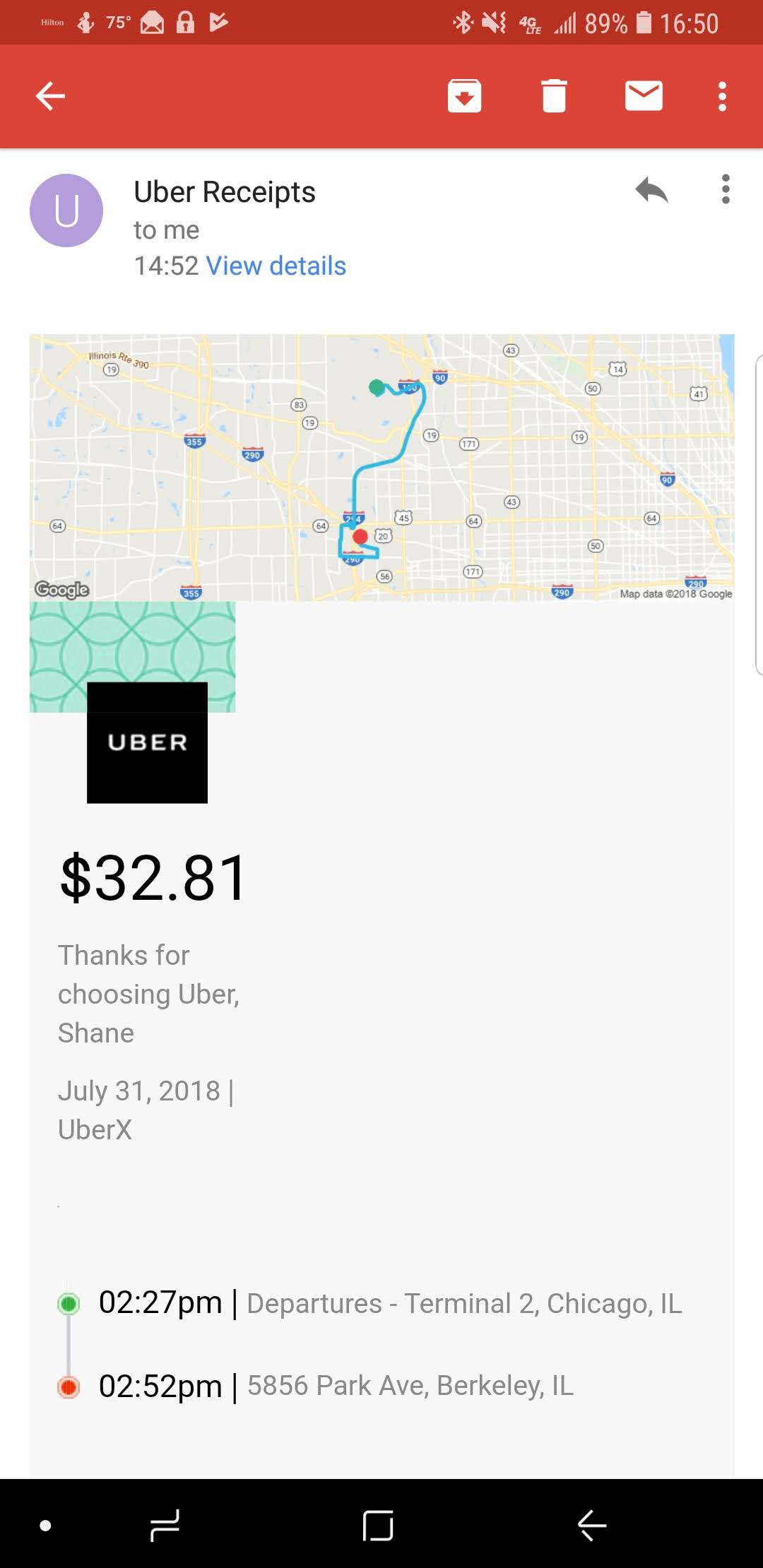Mark this email as unread

point(644,96)
